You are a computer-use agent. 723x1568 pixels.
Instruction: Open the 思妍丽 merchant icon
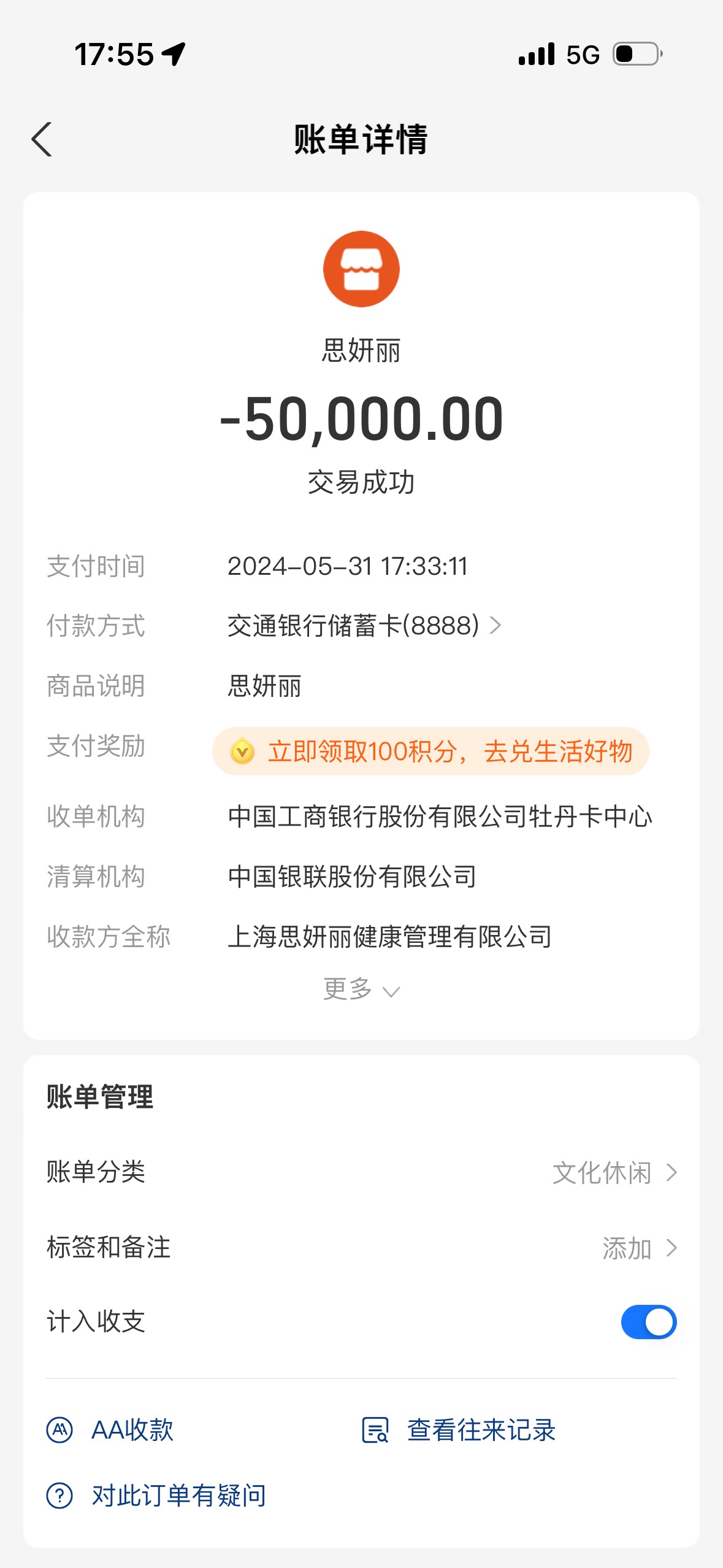tap(361, 269)
